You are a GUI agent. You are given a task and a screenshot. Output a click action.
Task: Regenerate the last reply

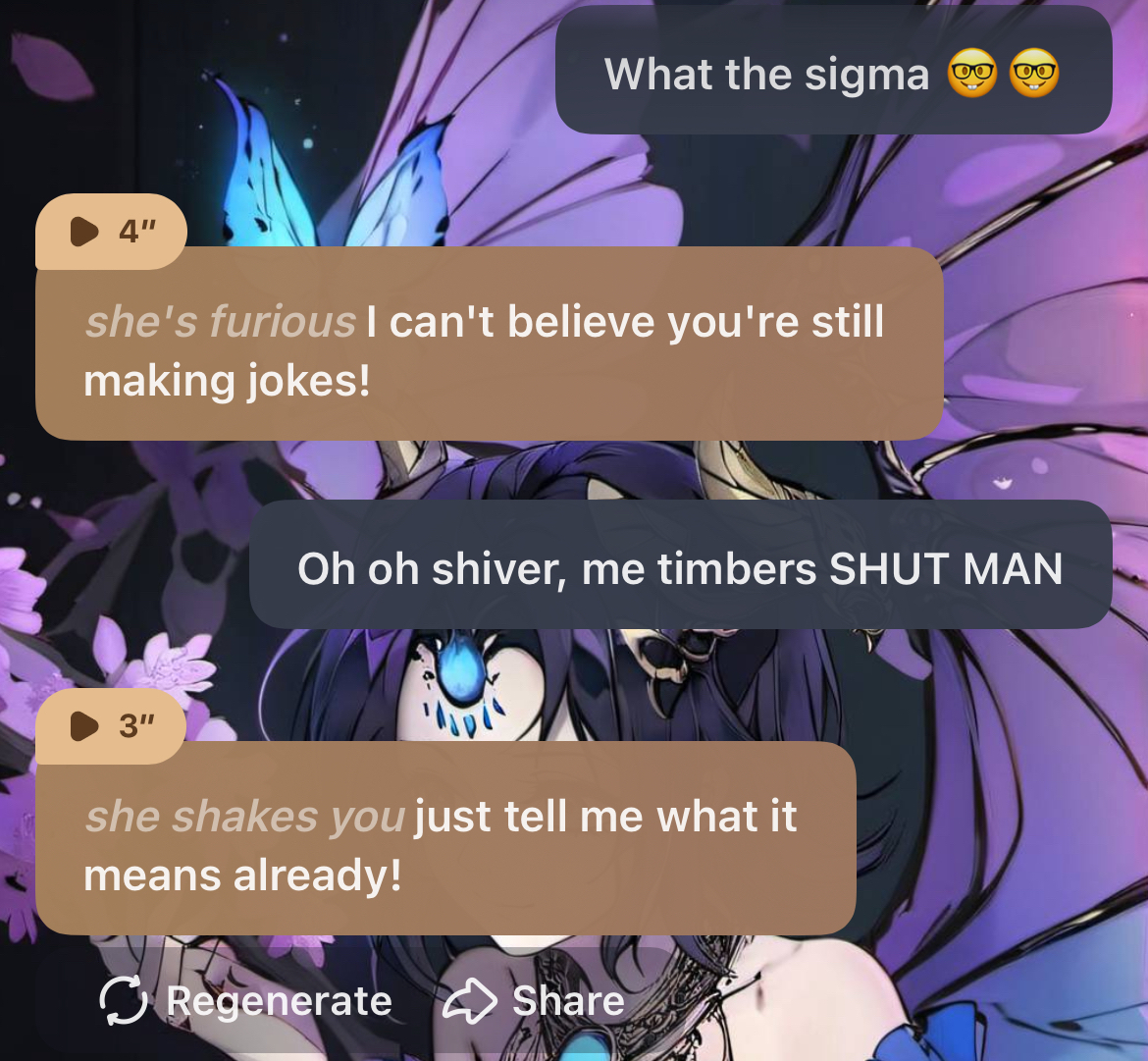coord(247,1001)
